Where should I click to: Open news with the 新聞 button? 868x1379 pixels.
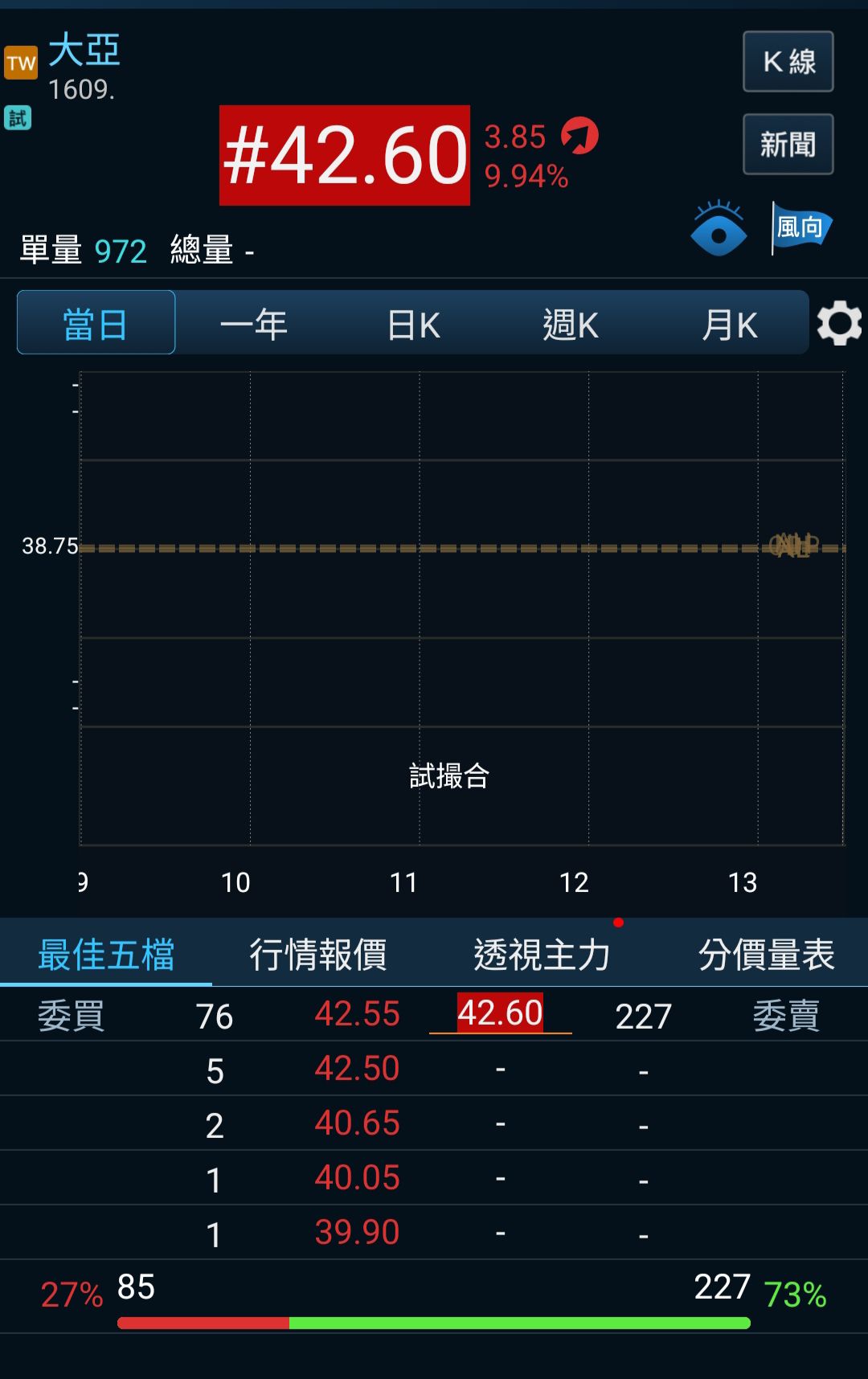[788, 145]
